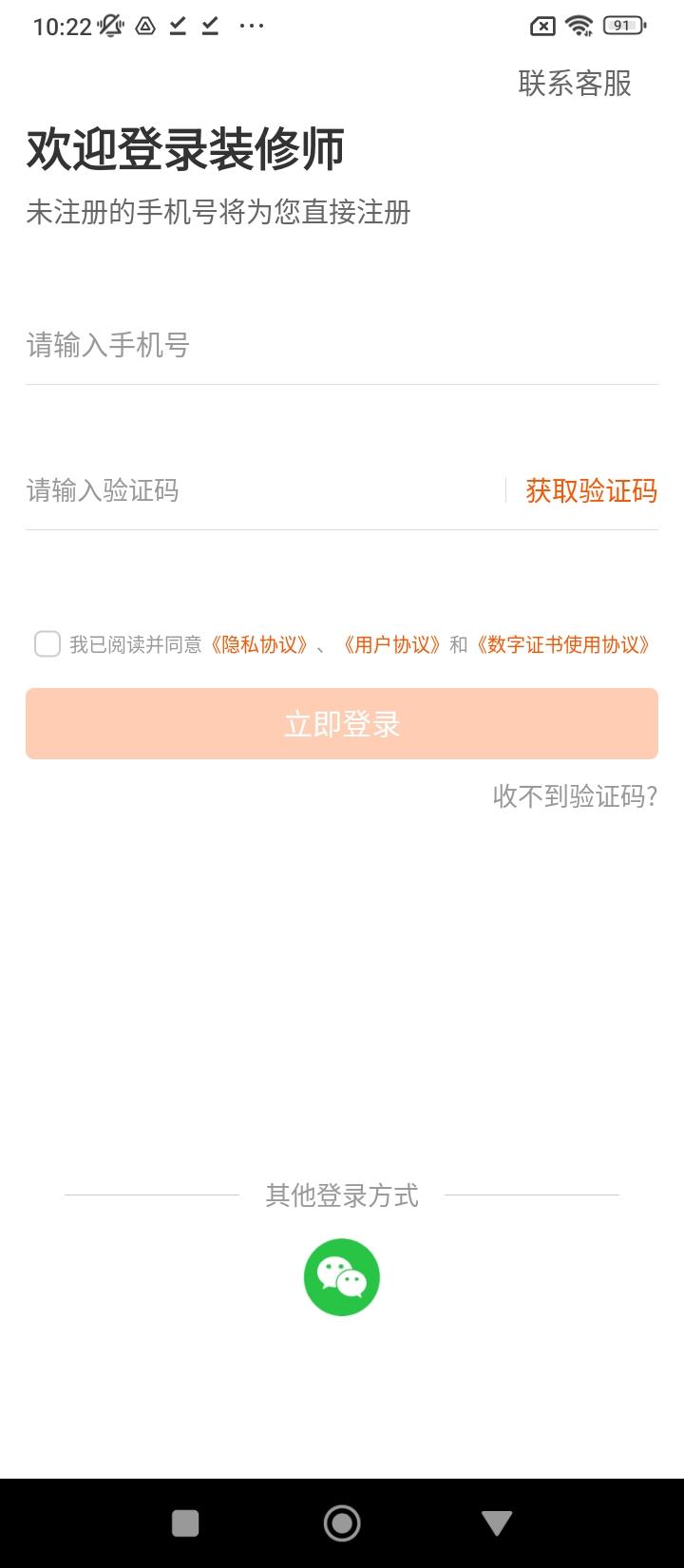Tap the muted notifications icon in status bar

109,26
